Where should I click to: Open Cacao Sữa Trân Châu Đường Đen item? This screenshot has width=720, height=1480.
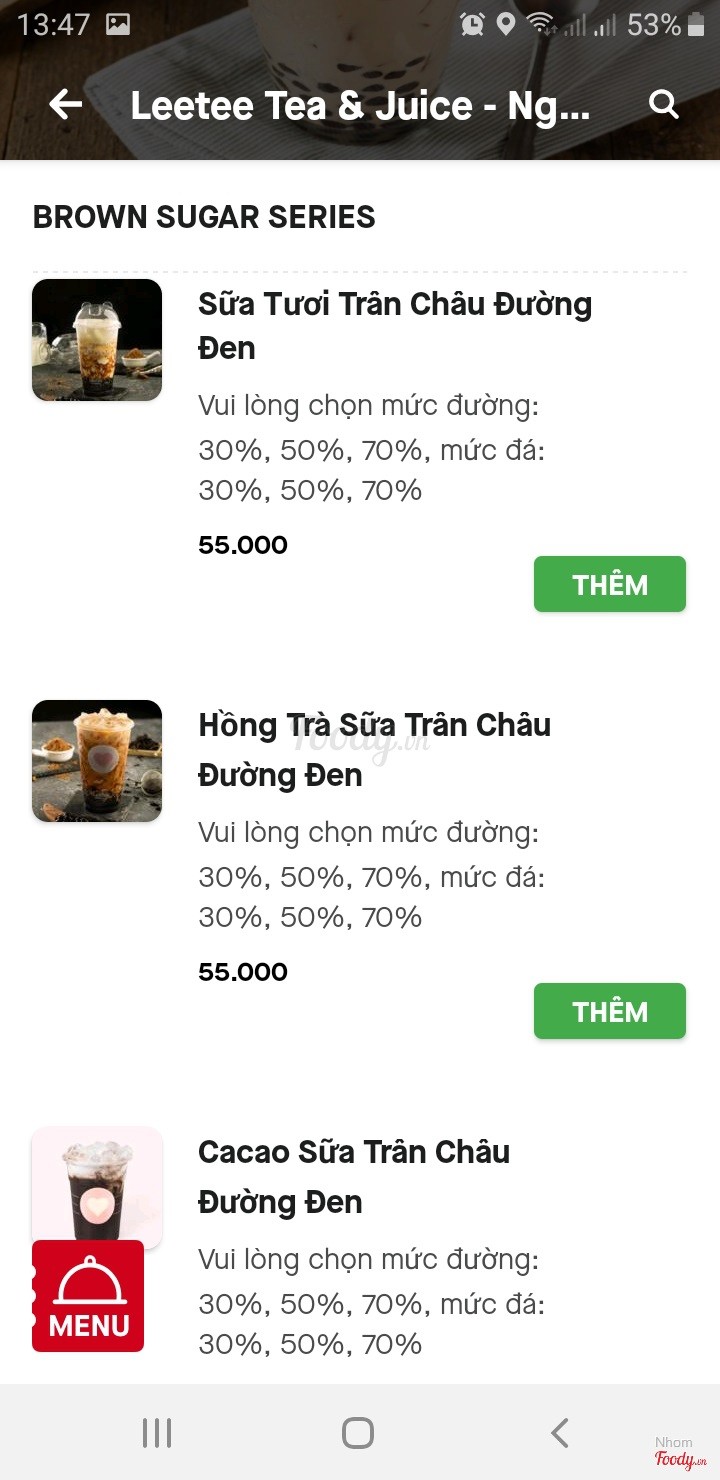click(354, 1176)
